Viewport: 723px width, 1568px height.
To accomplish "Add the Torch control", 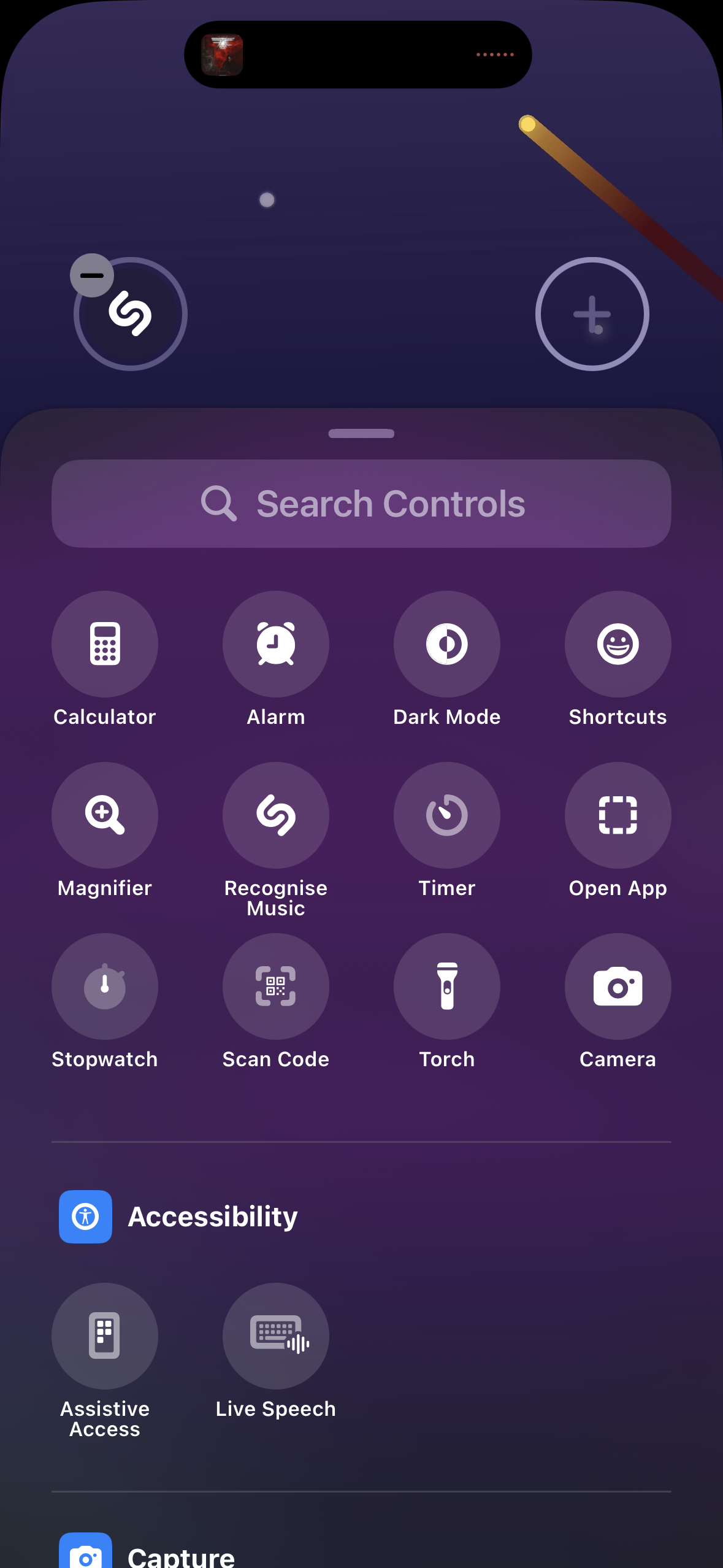I will click(447, 986).
